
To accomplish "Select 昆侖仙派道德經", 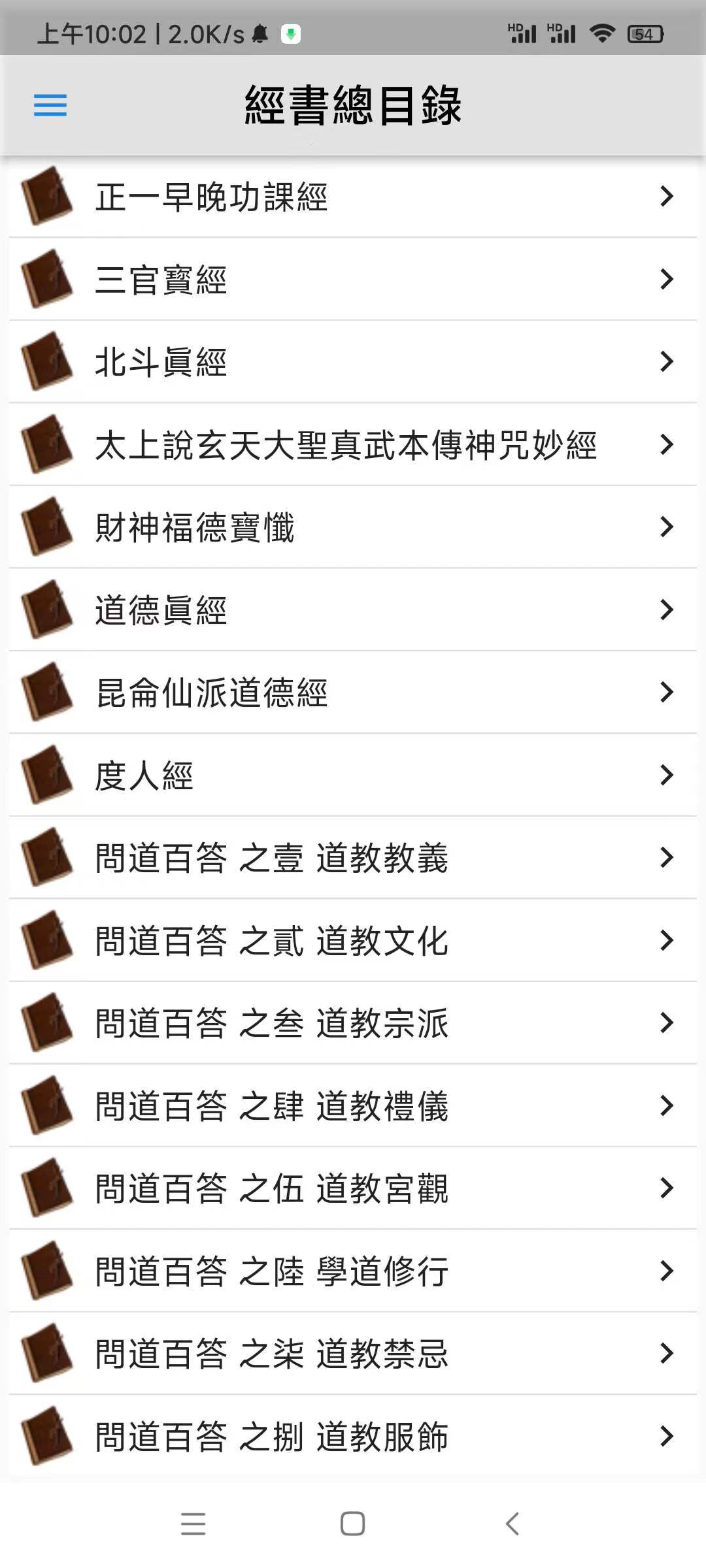I will 353,692.
